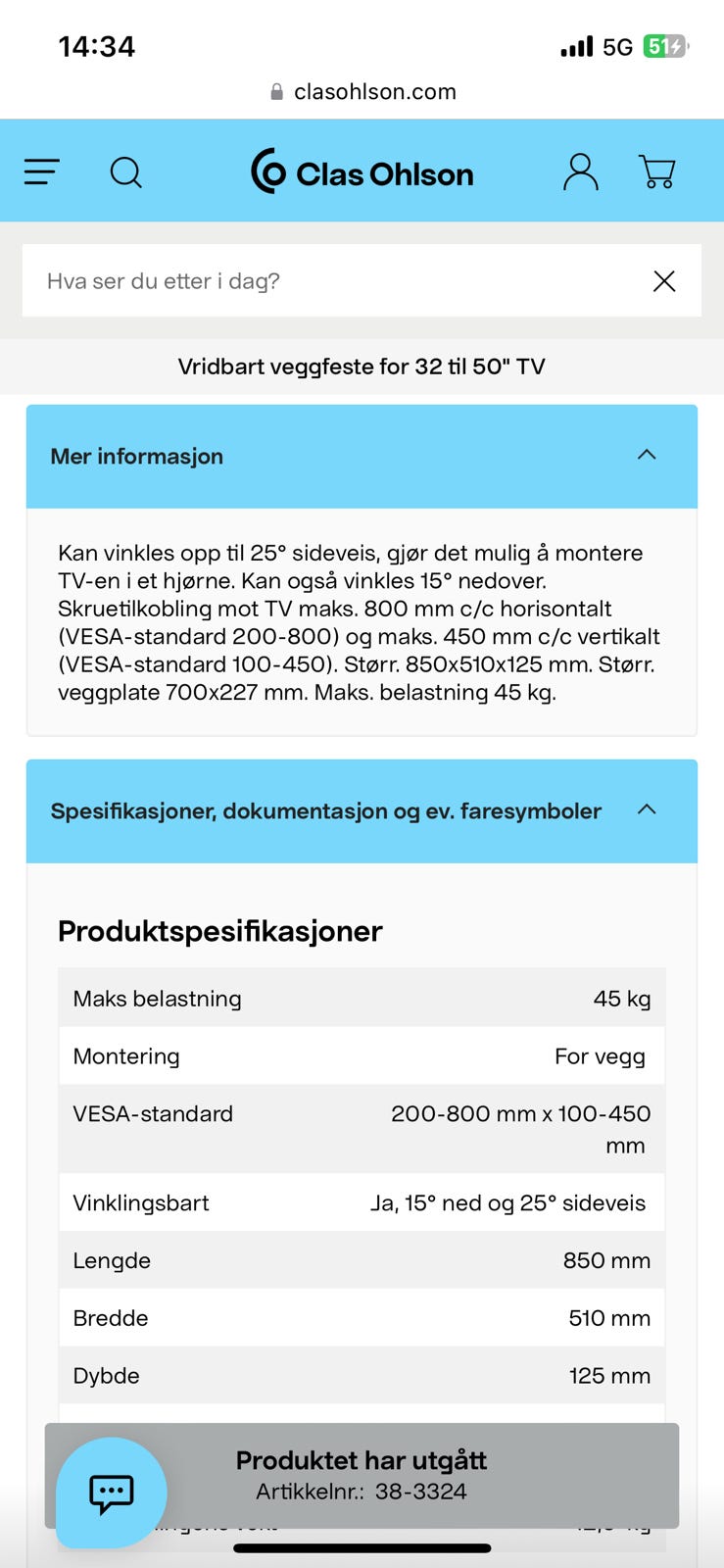The image size is (724, 1568).
Task: Open the shopping cart
Action: tap(657, 171)
